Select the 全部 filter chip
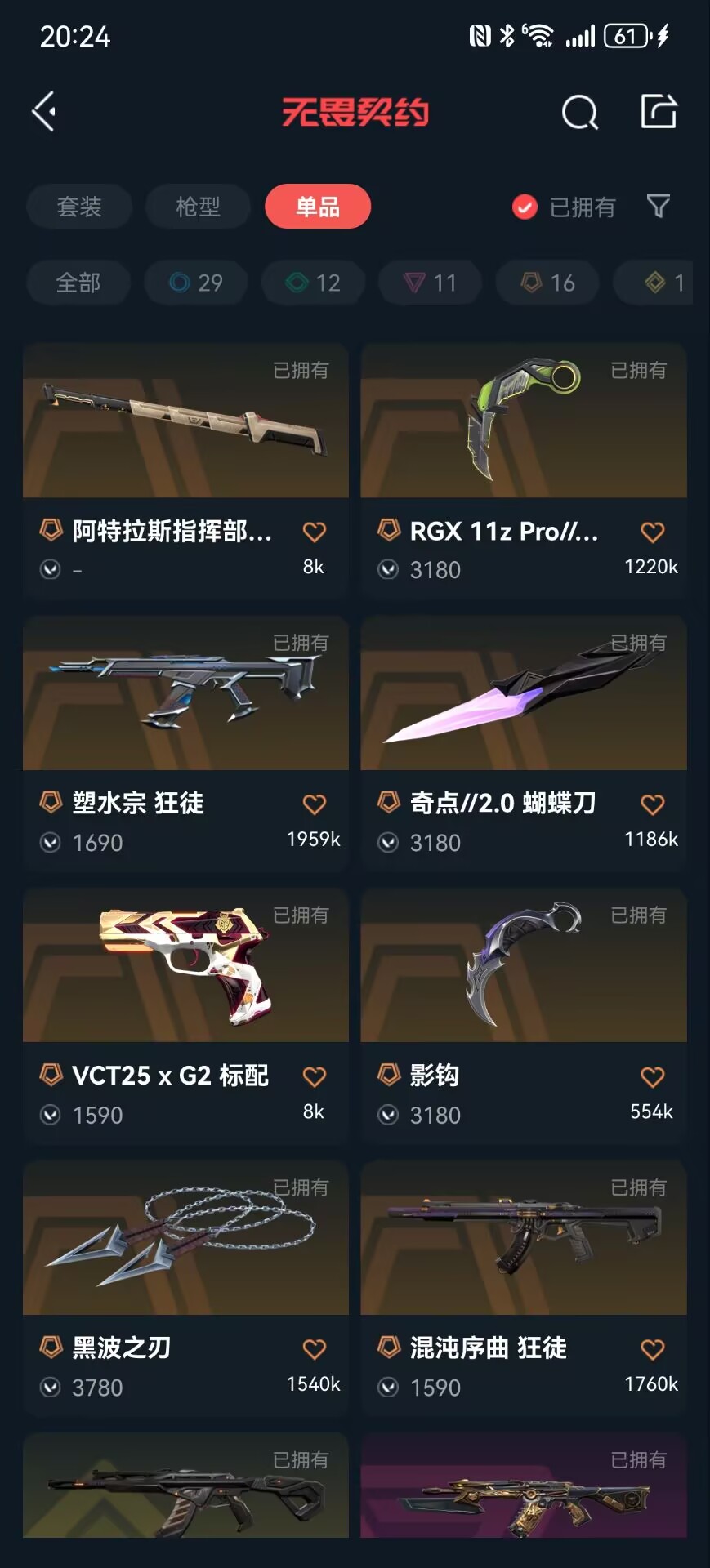 click(x=78, y=283)
